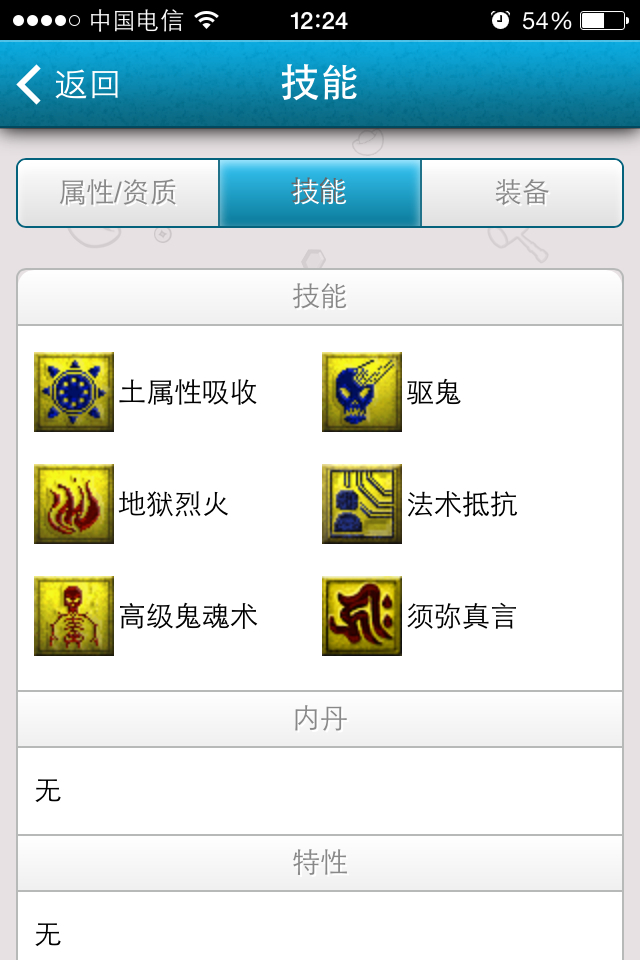Go back via the 返回 button
This screenshot has width=640, height=960.
click(68, 85)
